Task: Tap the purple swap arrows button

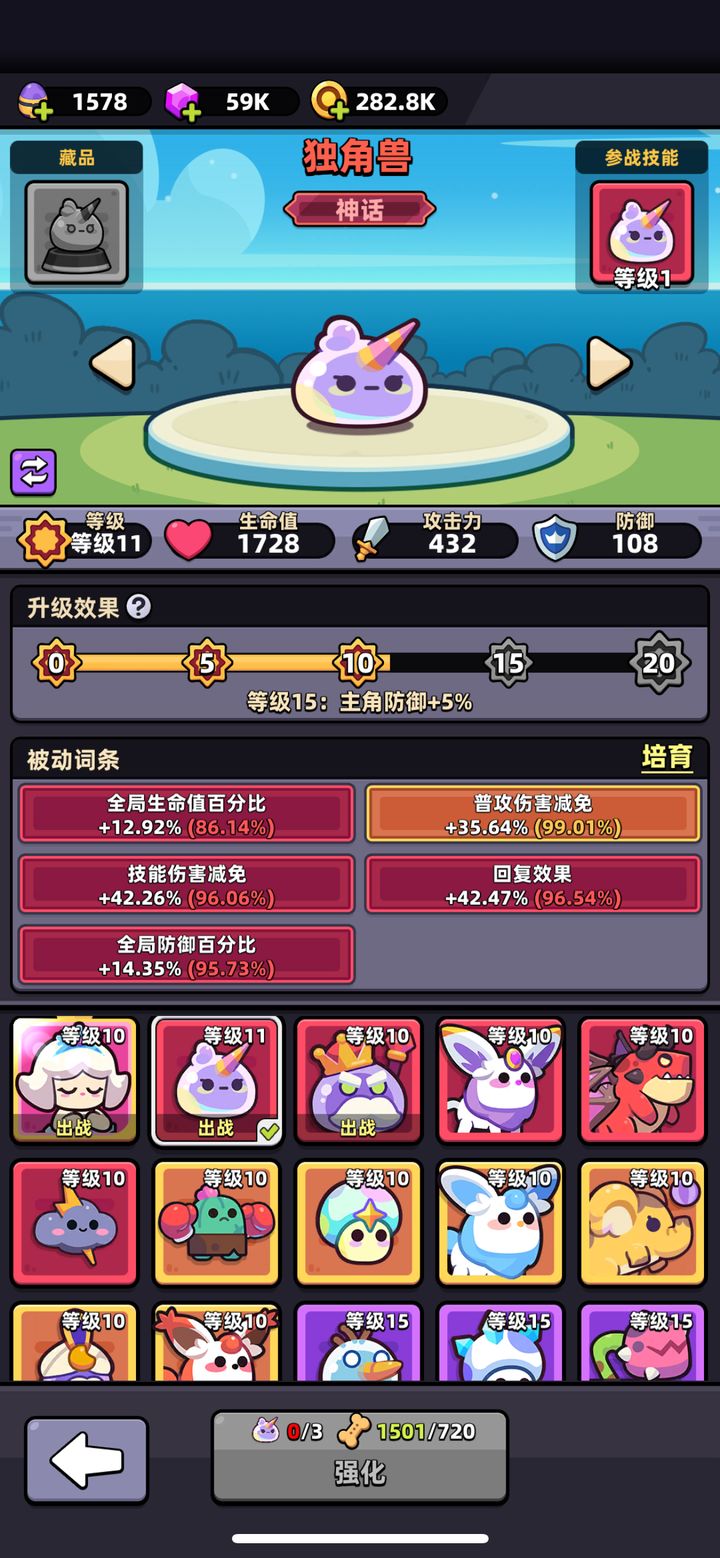Action: 33,472
